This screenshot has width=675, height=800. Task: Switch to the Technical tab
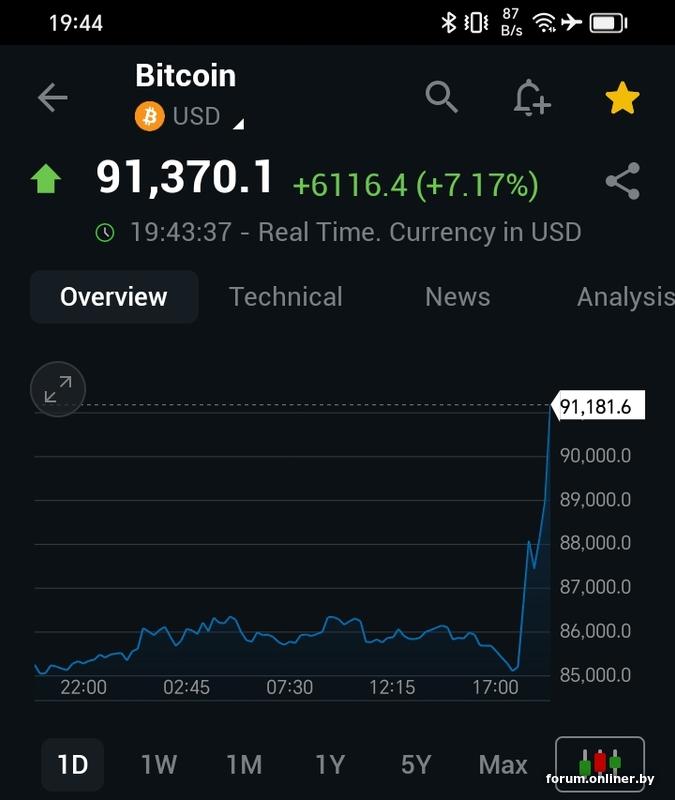coord(285,297)
